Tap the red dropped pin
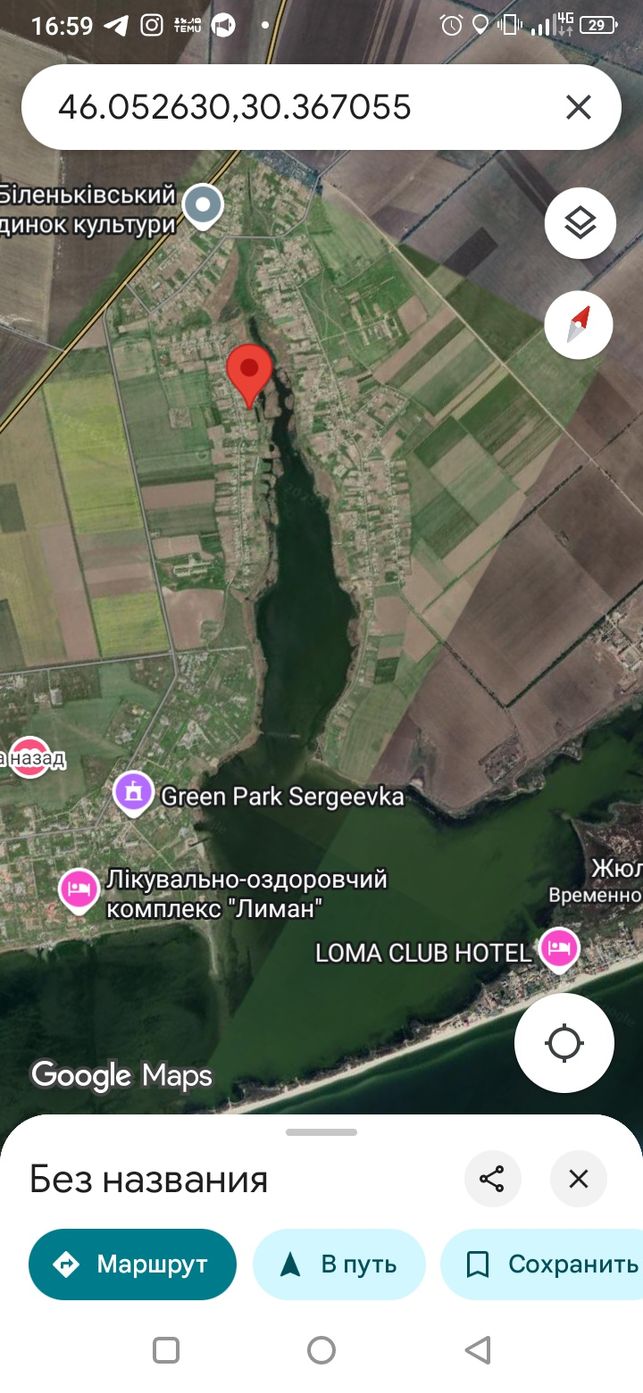This screenshot has width=643, height=1393. coord(248,374)
